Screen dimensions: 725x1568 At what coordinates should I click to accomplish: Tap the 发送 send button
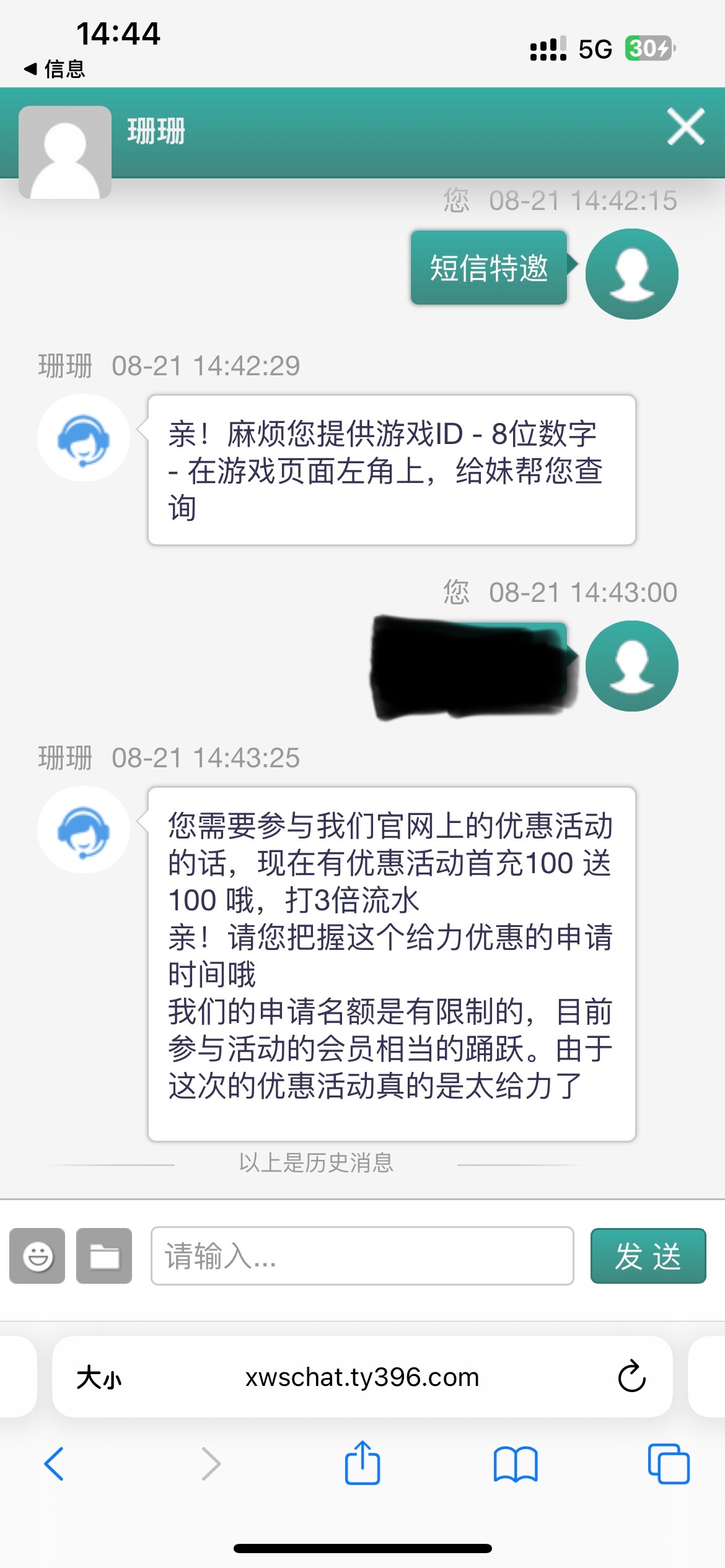[648, 1255]
